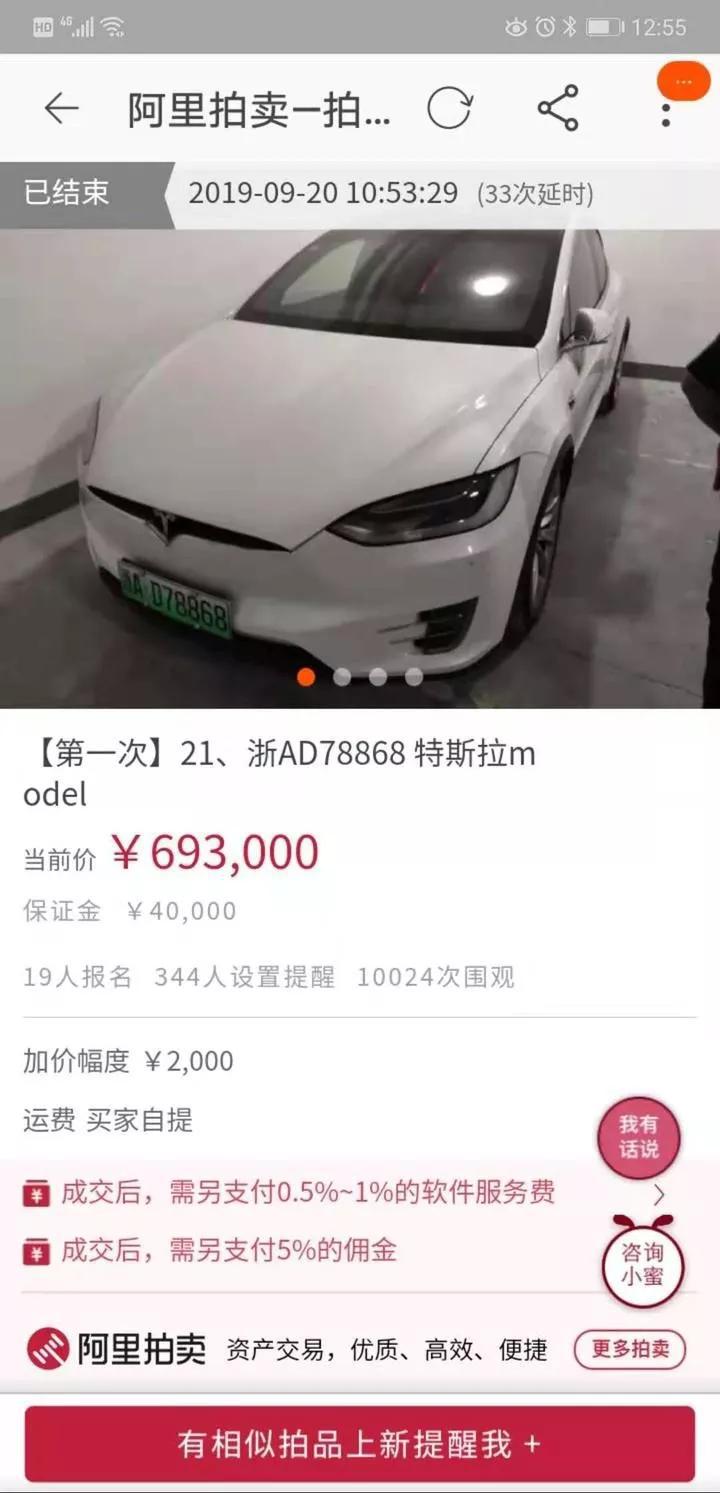Tap the 我有话说 floating button

pos(638,1138)
